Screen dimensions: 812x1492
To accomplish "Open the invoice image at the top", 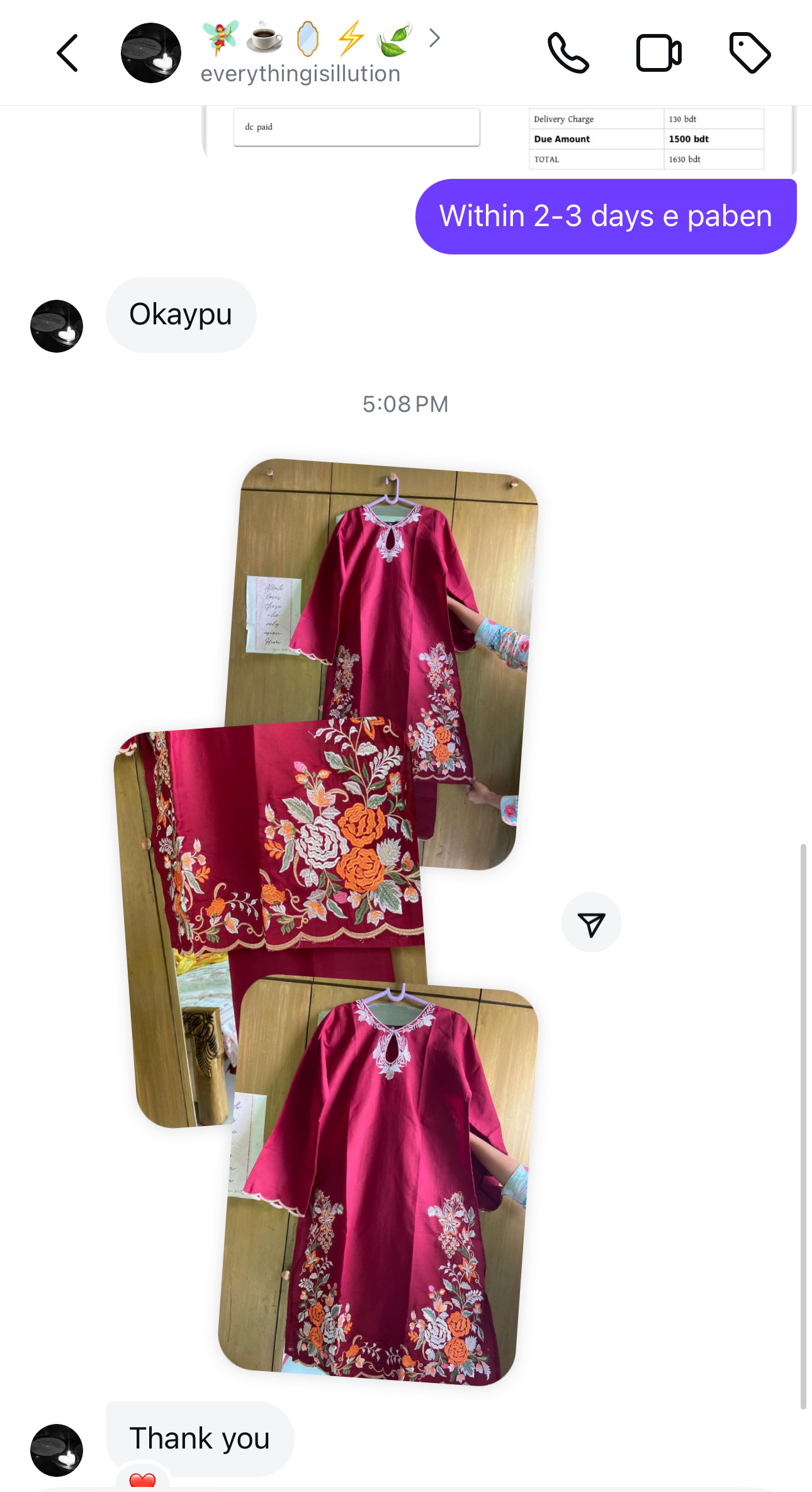I will [x=499, y=140].
